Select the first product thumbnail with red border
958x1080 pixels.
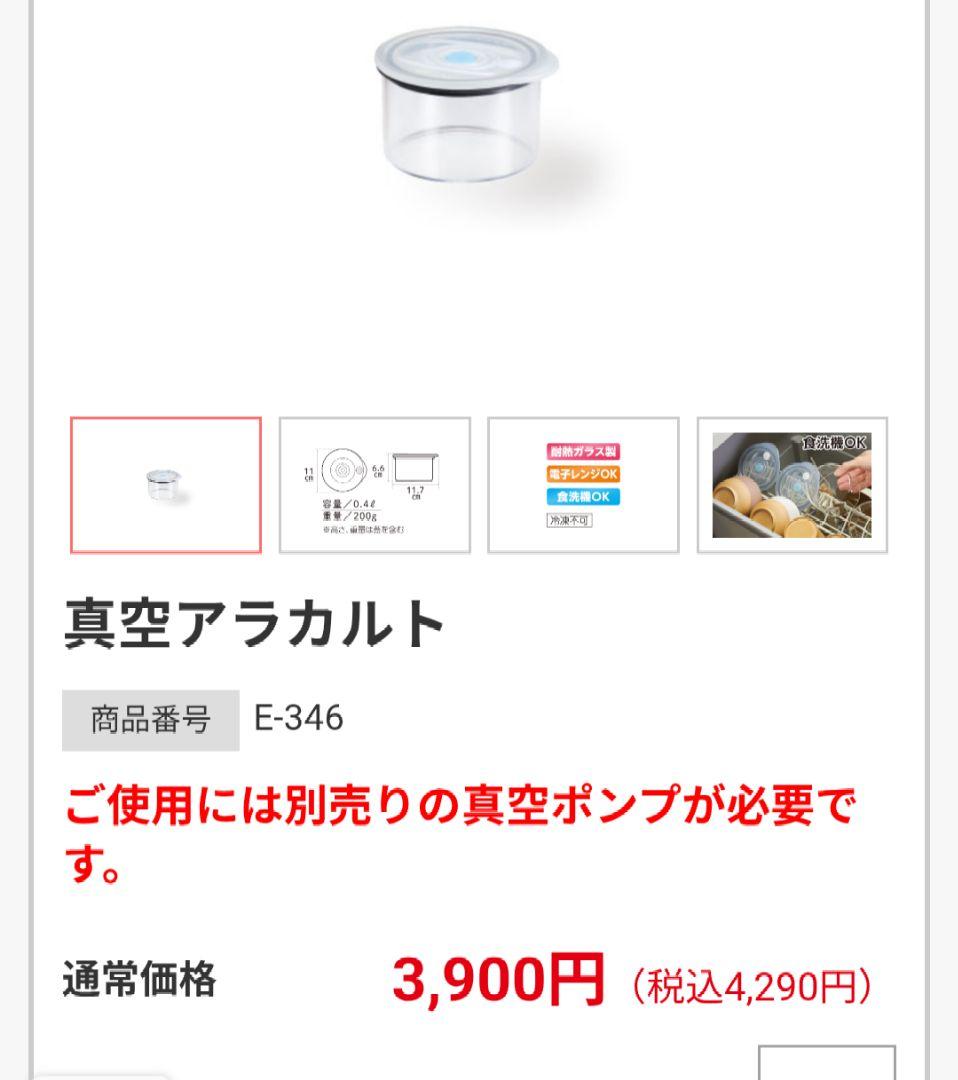coord(166,485)
